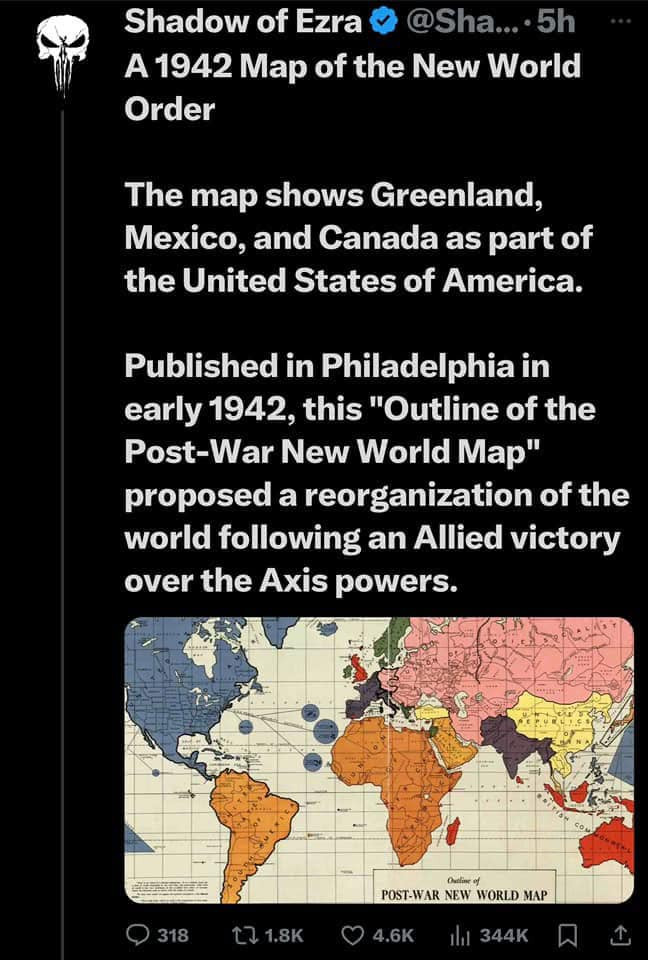The width and height of the screenshot is (648, 960).
Task: Reply to Shadow of Ezra's post
Action: click(140, 934)
